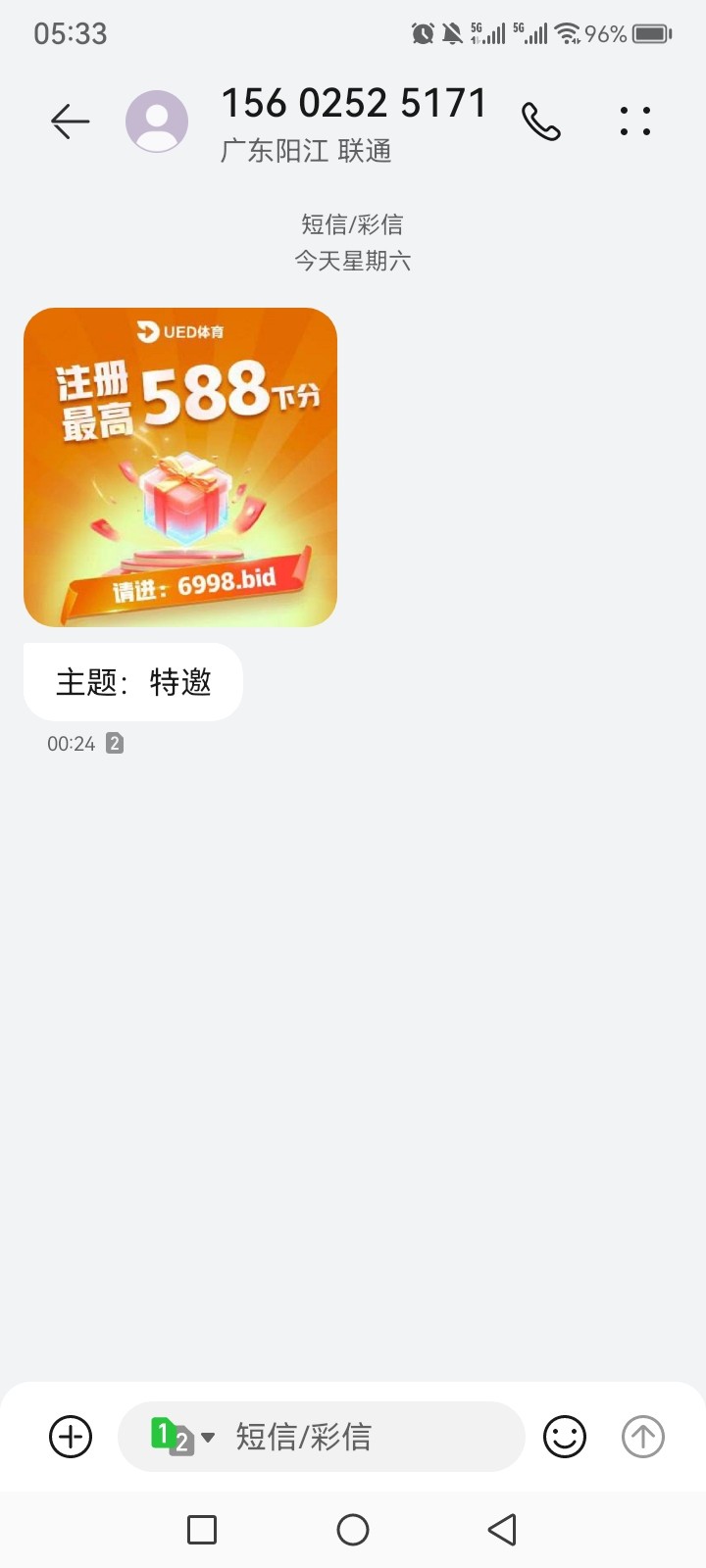Tap the plus attachment button
This screenshot has width=706, height=1568.
point(71,1437)
